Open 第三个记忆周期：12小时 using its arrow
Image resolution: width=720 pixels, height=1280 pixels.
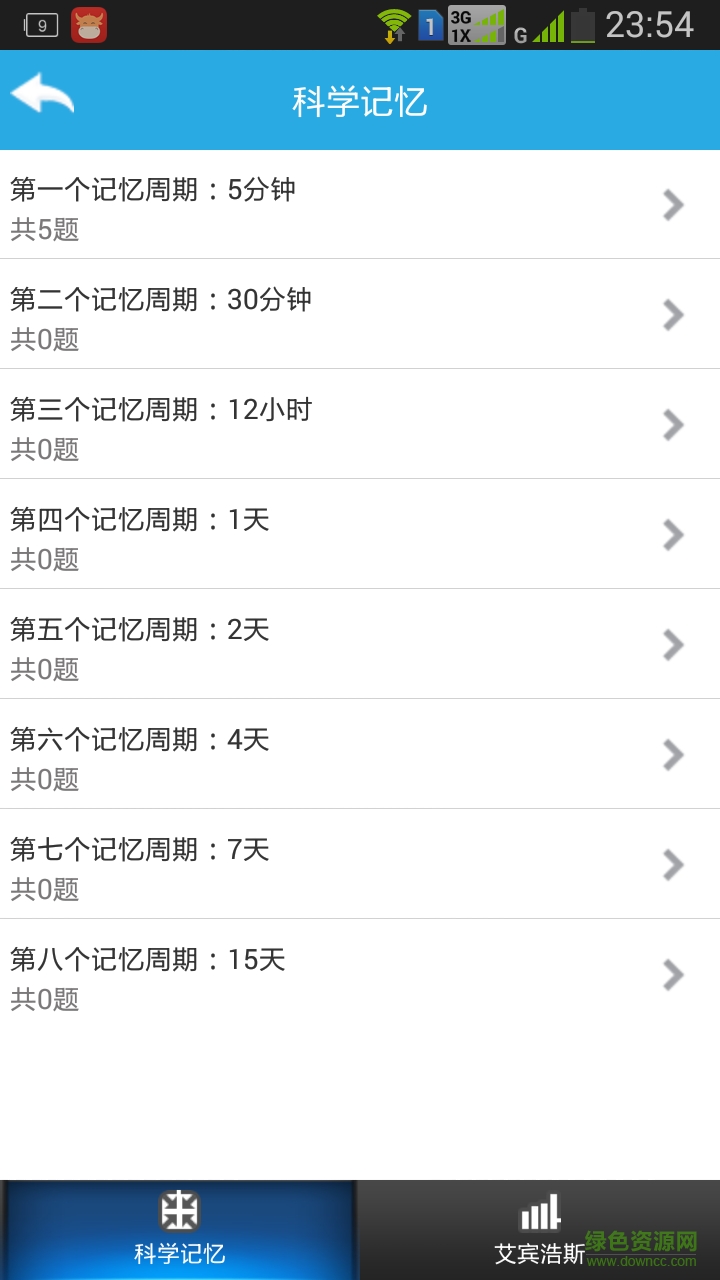pos(671,424)
